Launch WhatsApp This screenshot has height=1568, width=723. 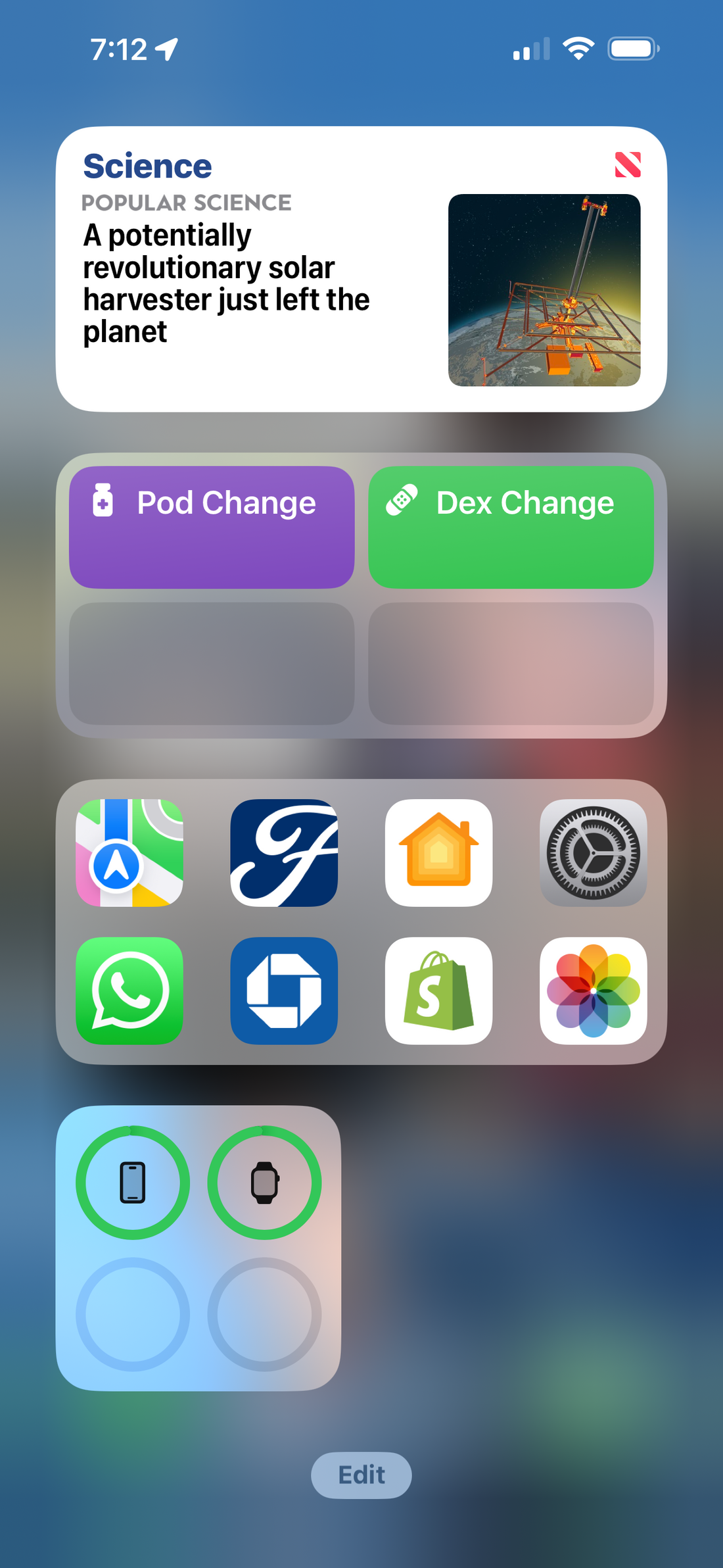129,991
